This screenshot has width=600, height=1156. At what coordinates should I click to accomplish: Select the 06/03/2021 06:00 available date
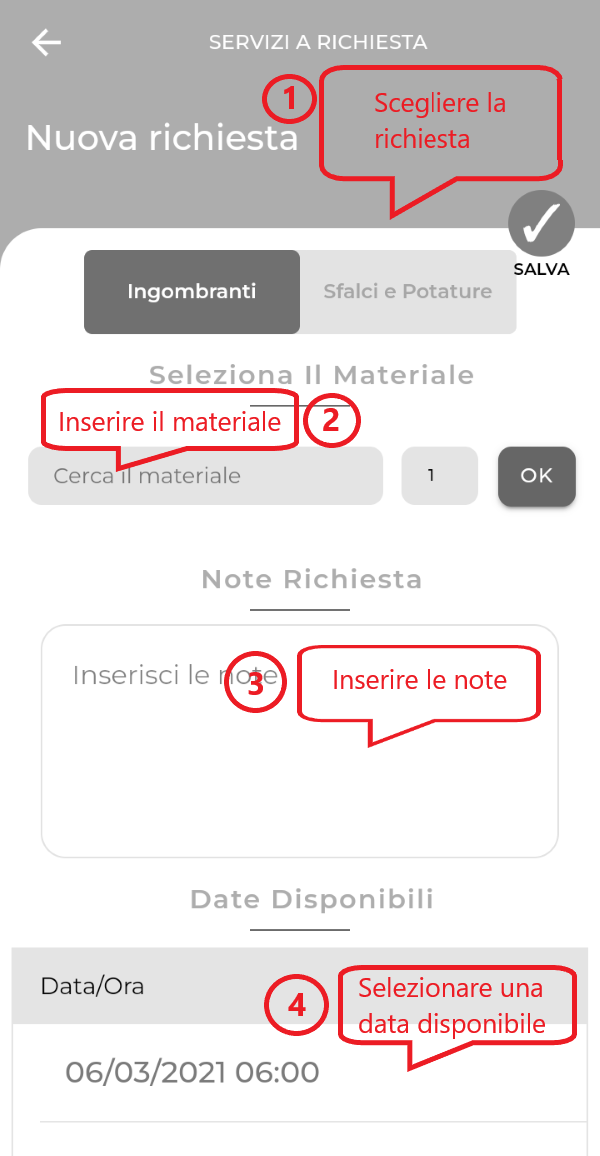(192, 1073)
